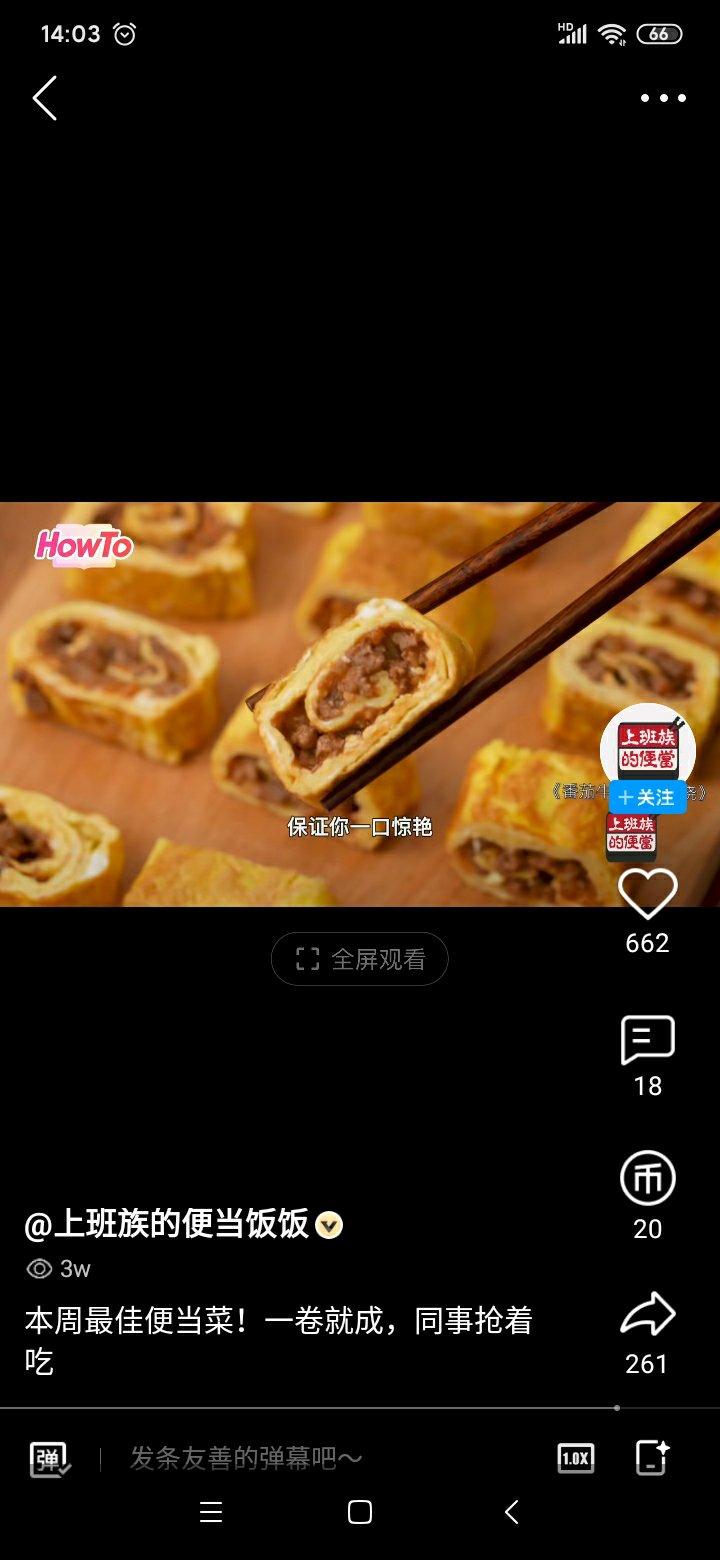Share this video via the arrow icon
The image size is (720, 1560).
click(x=647, y=1314)
